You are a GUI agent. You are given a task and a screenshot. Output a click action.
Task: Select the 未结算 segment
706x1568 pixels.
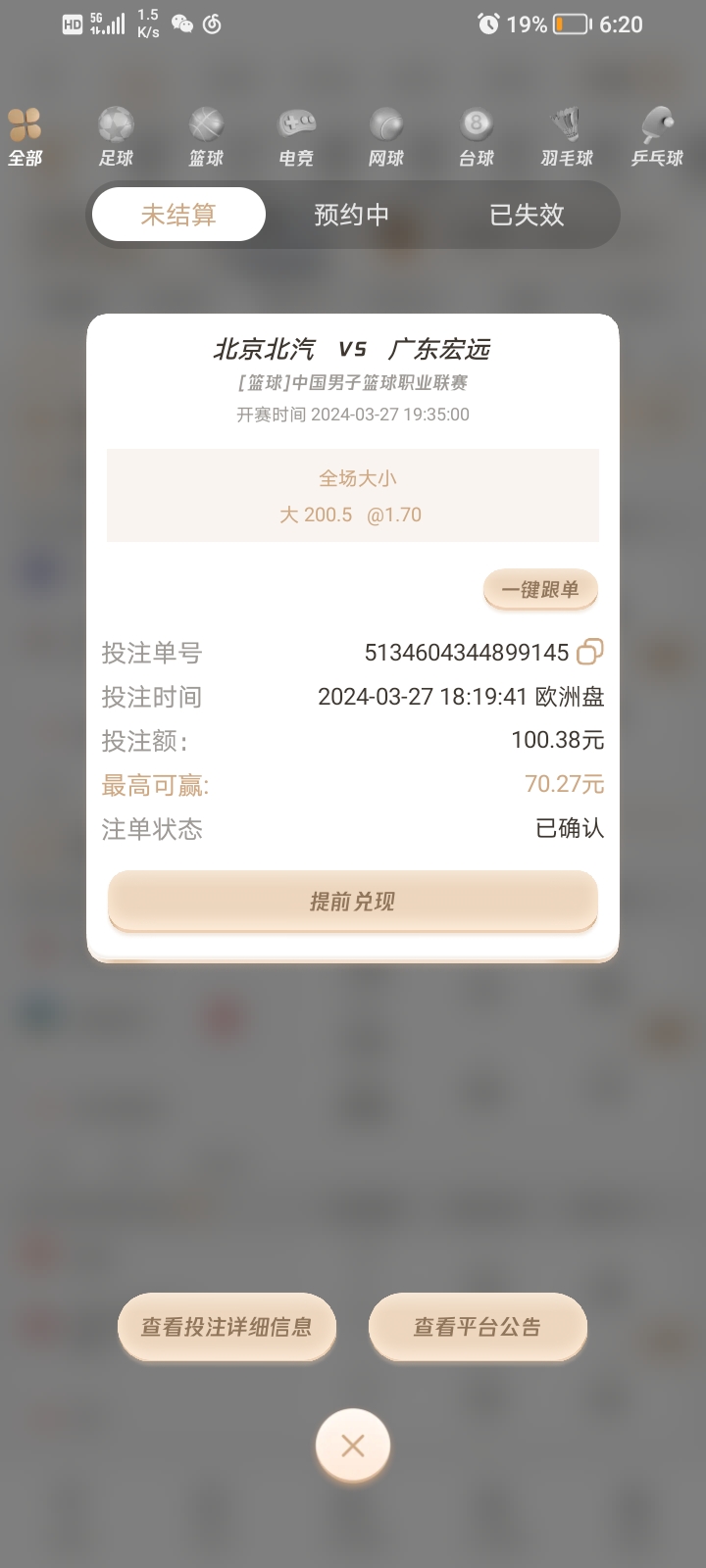[178, 215]
